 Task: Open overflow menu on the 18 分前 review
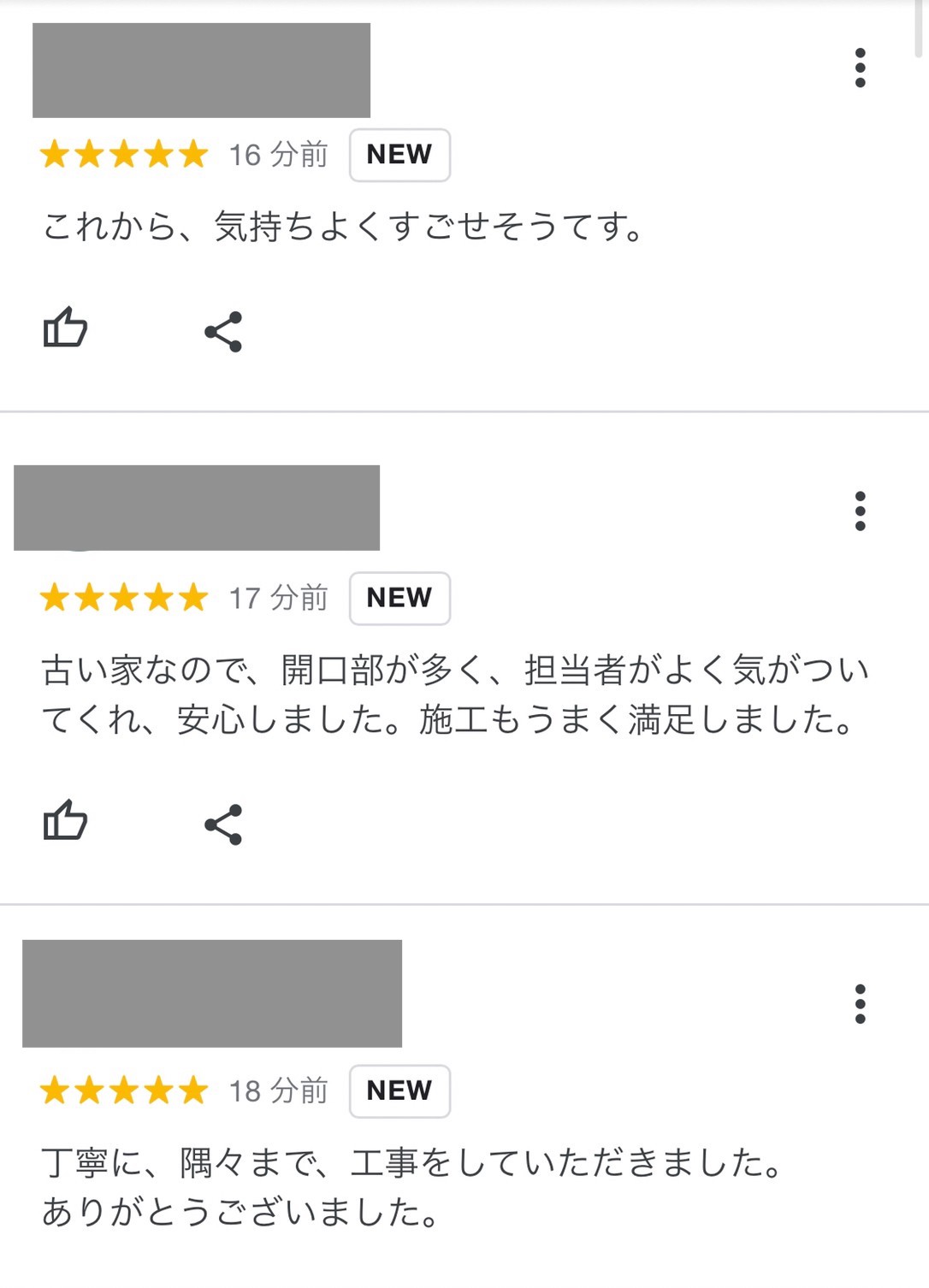point(860,1004)
